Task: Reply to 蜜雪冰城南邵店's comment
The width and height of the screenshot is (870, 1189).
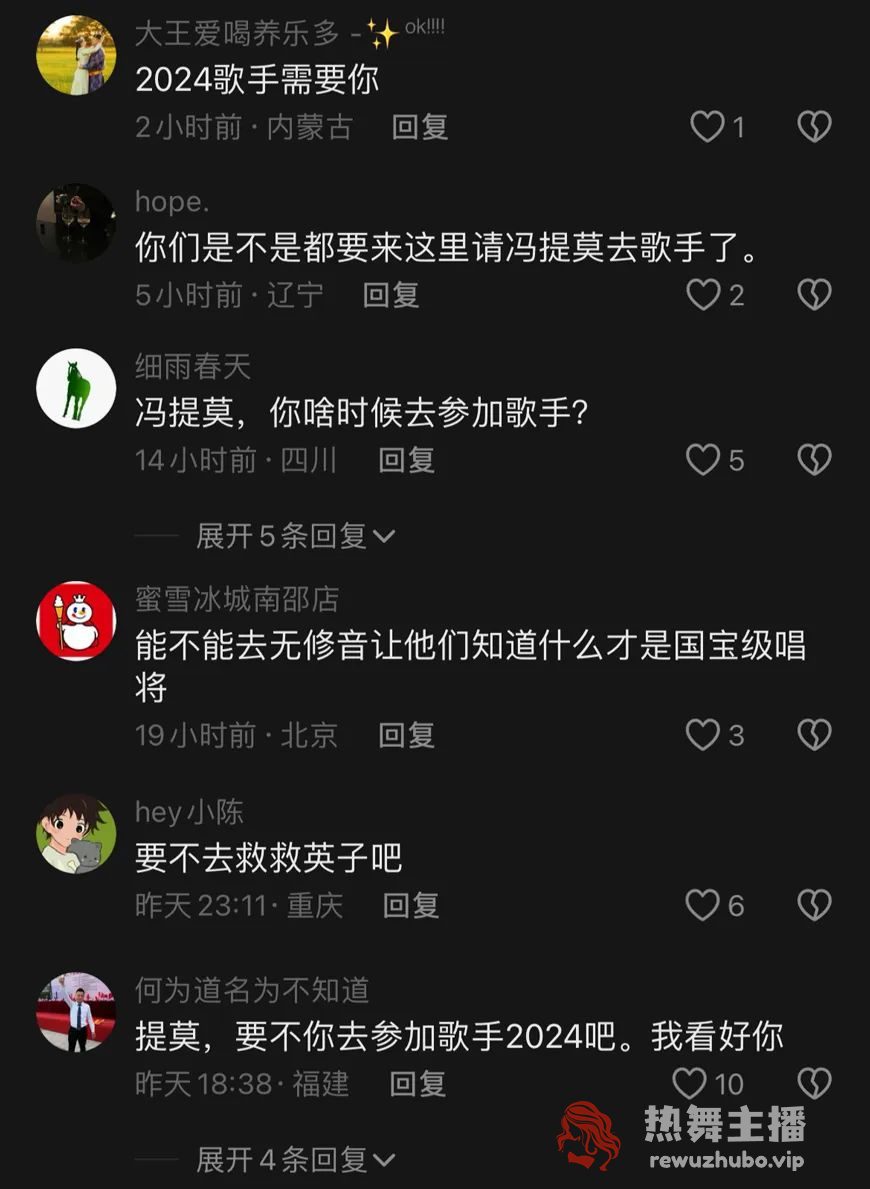Action: (406, 735)
